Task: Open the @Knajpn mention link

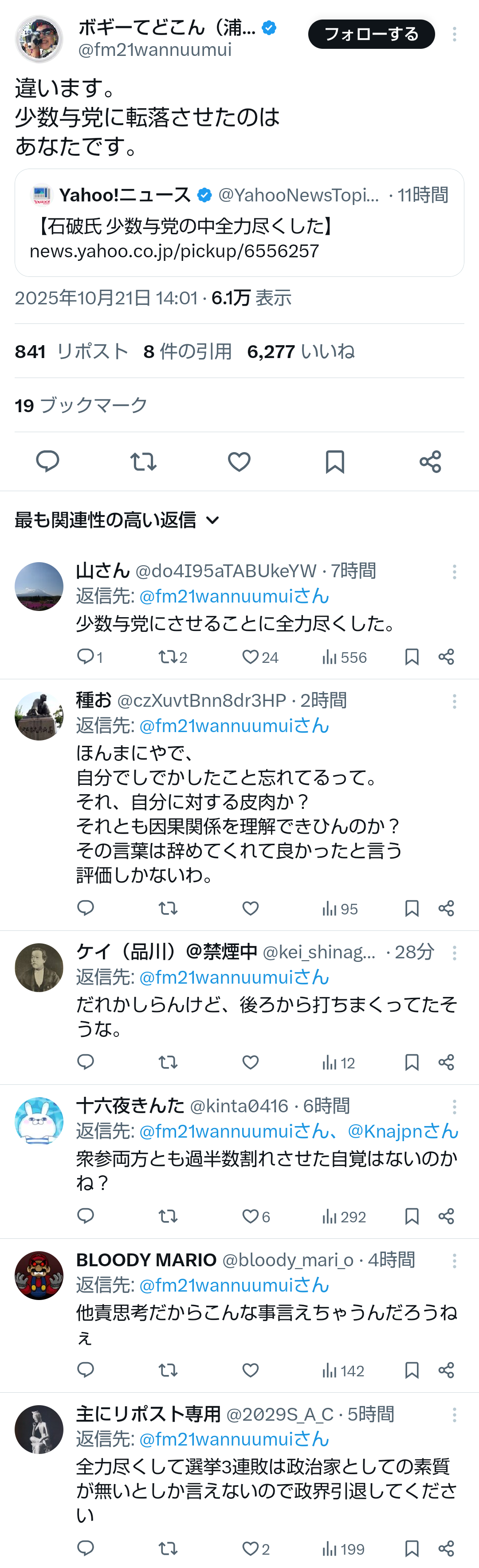Action: coord(402,1131)
